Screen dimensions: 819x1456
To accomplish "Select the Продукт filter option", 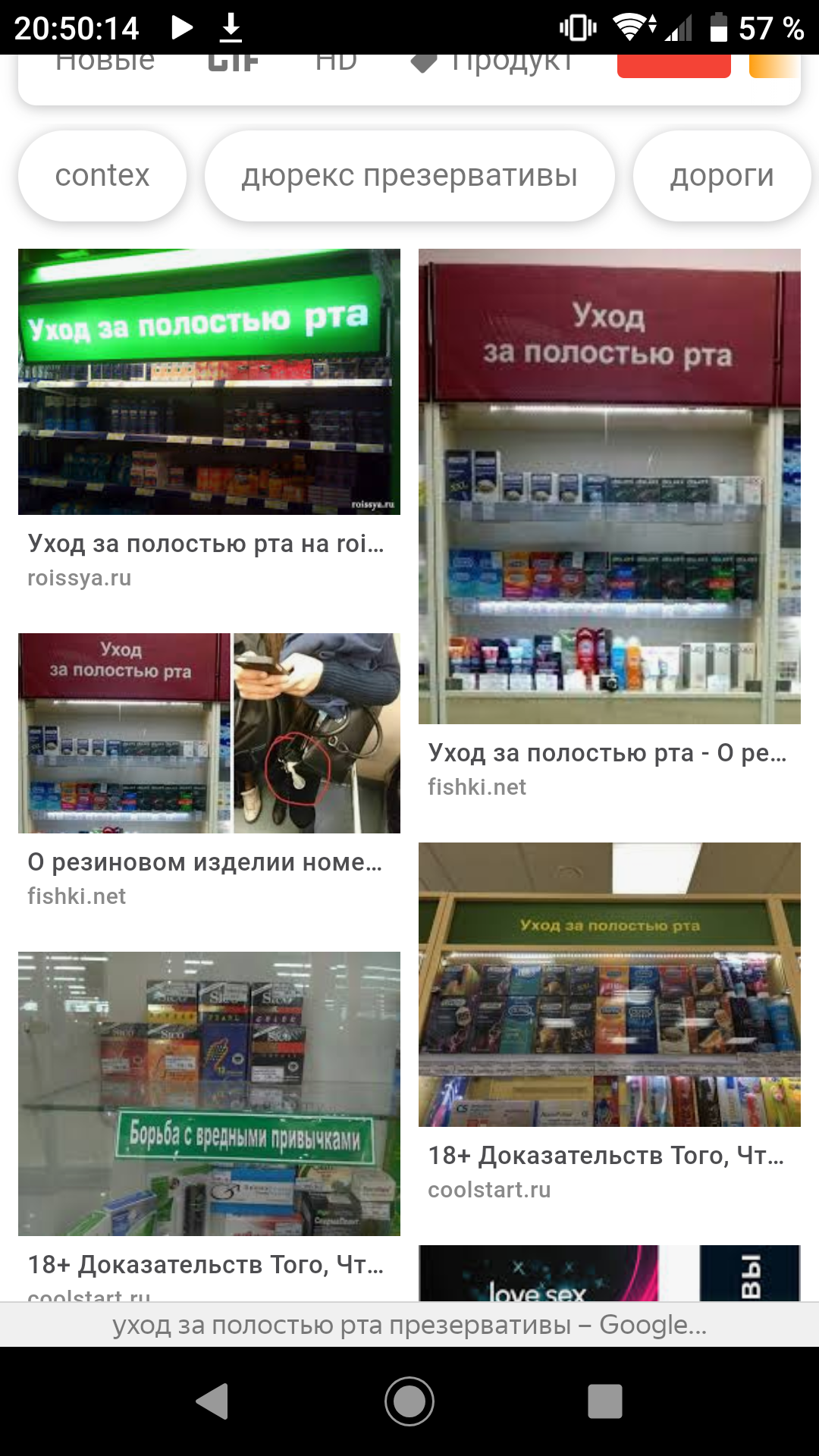I will coord(493,62).
